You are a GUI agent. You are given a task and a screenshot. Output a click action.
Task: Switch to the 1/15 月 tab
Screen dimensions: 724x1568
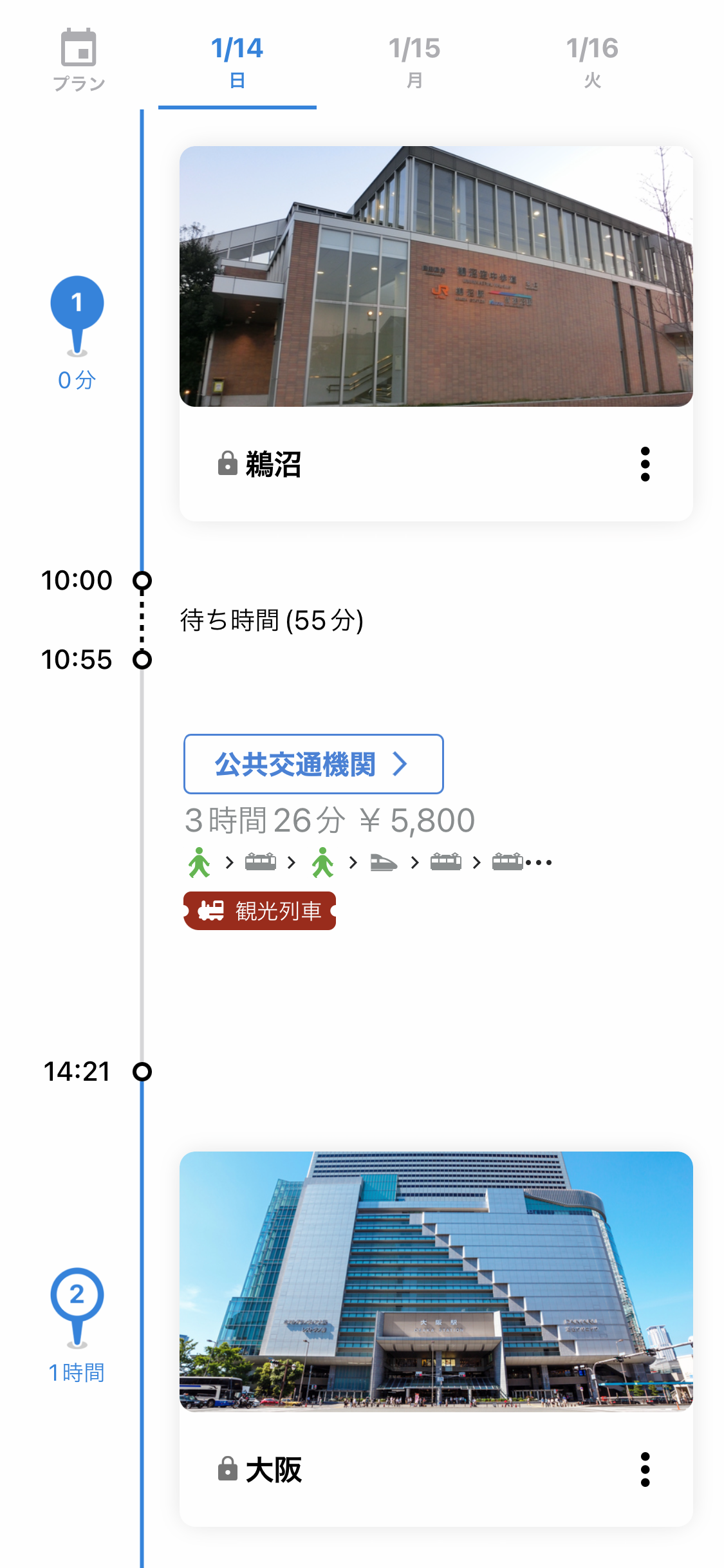tap(414, 61)
